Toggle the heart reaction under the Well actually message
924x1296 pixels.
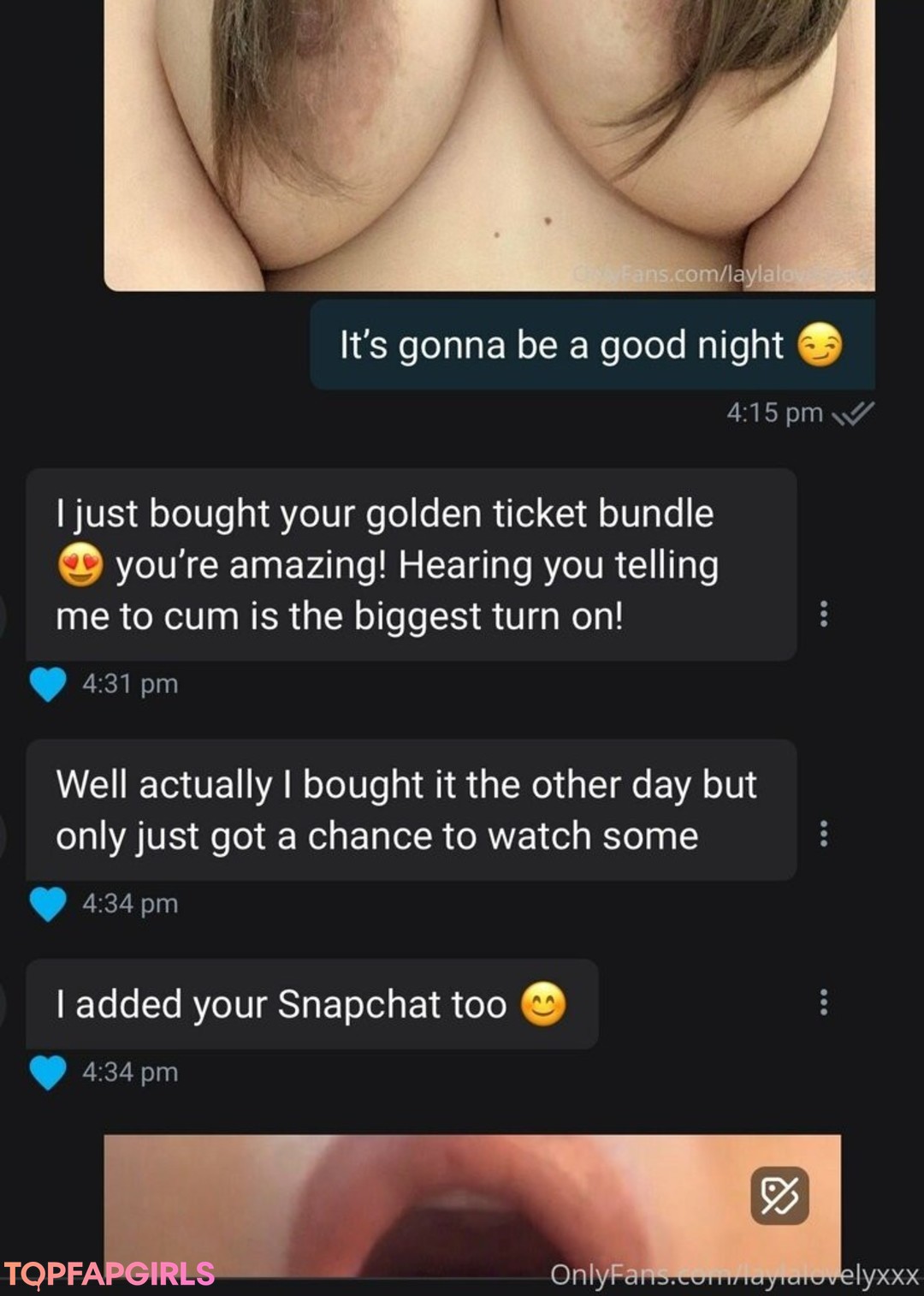47,901
